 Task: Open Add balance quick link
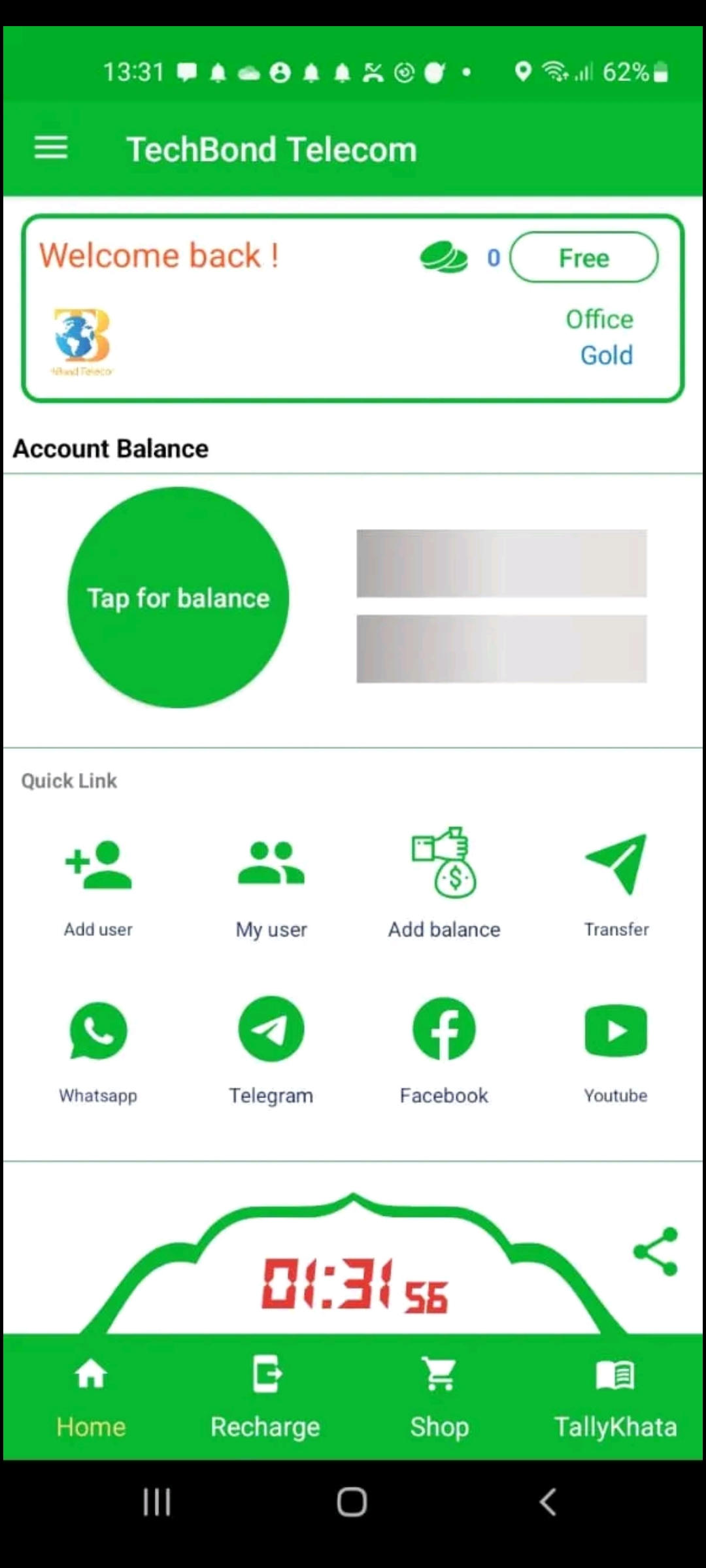[445, 883]
